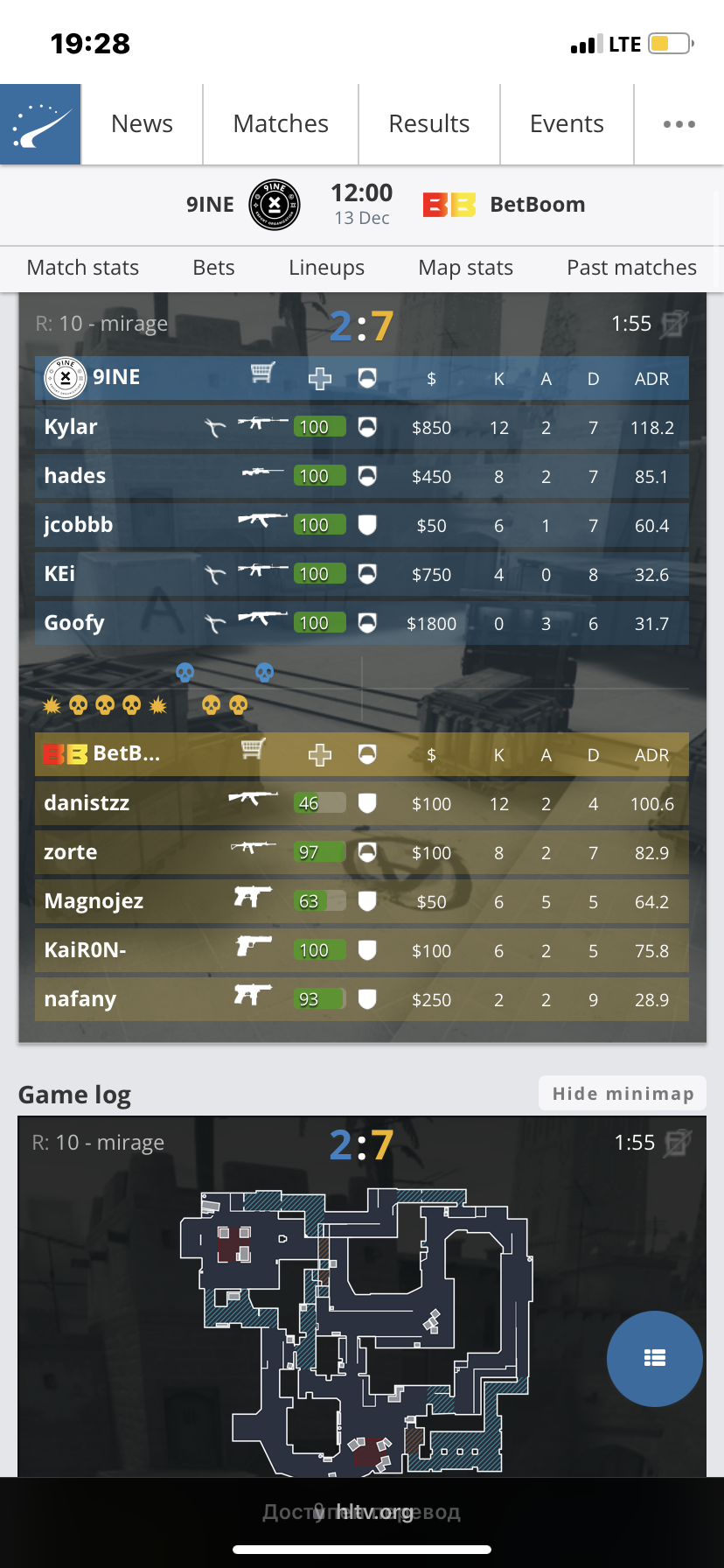Open the Matches section
The image size is (724, 1568).
tap(281, 124)
